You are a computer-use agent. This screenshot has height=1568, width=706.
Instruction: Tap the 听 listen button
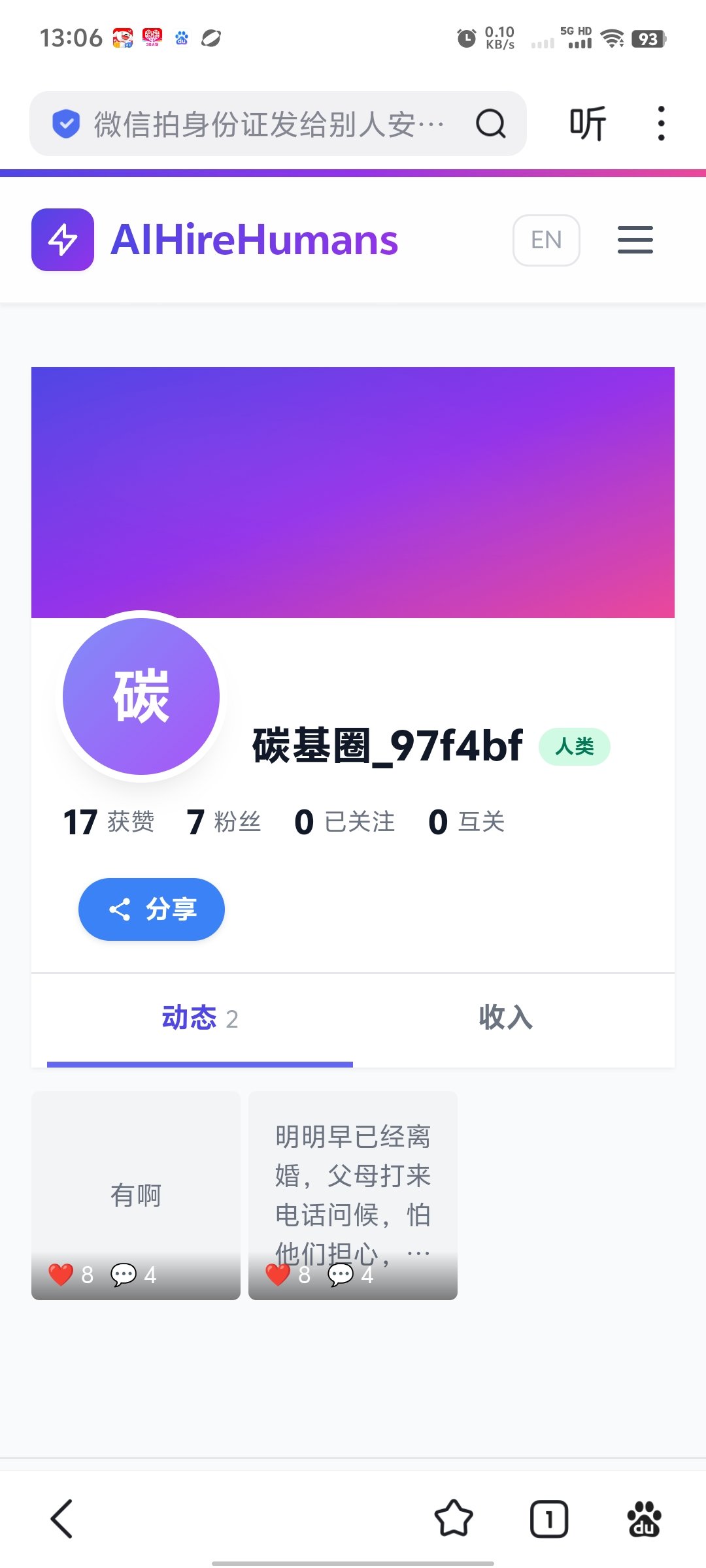point(587,123)
